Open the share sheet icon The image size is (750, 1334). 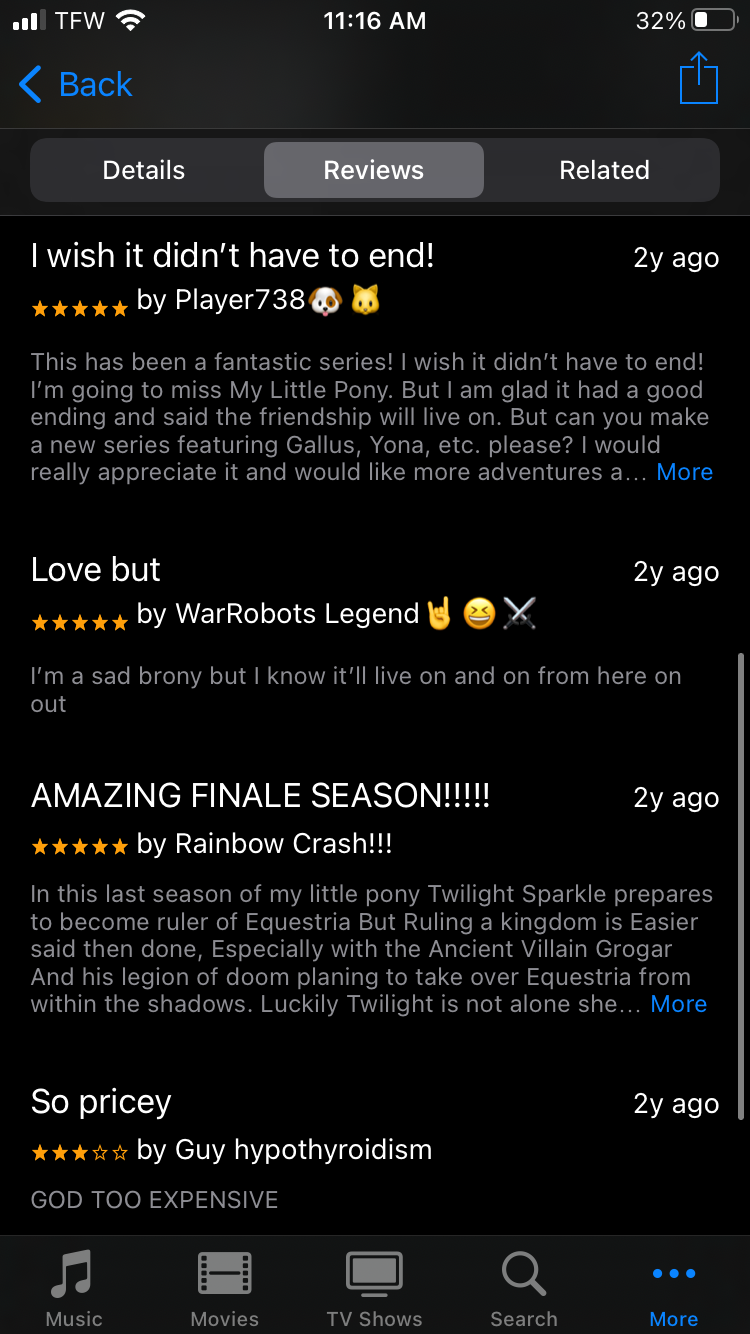click(698, 78)
